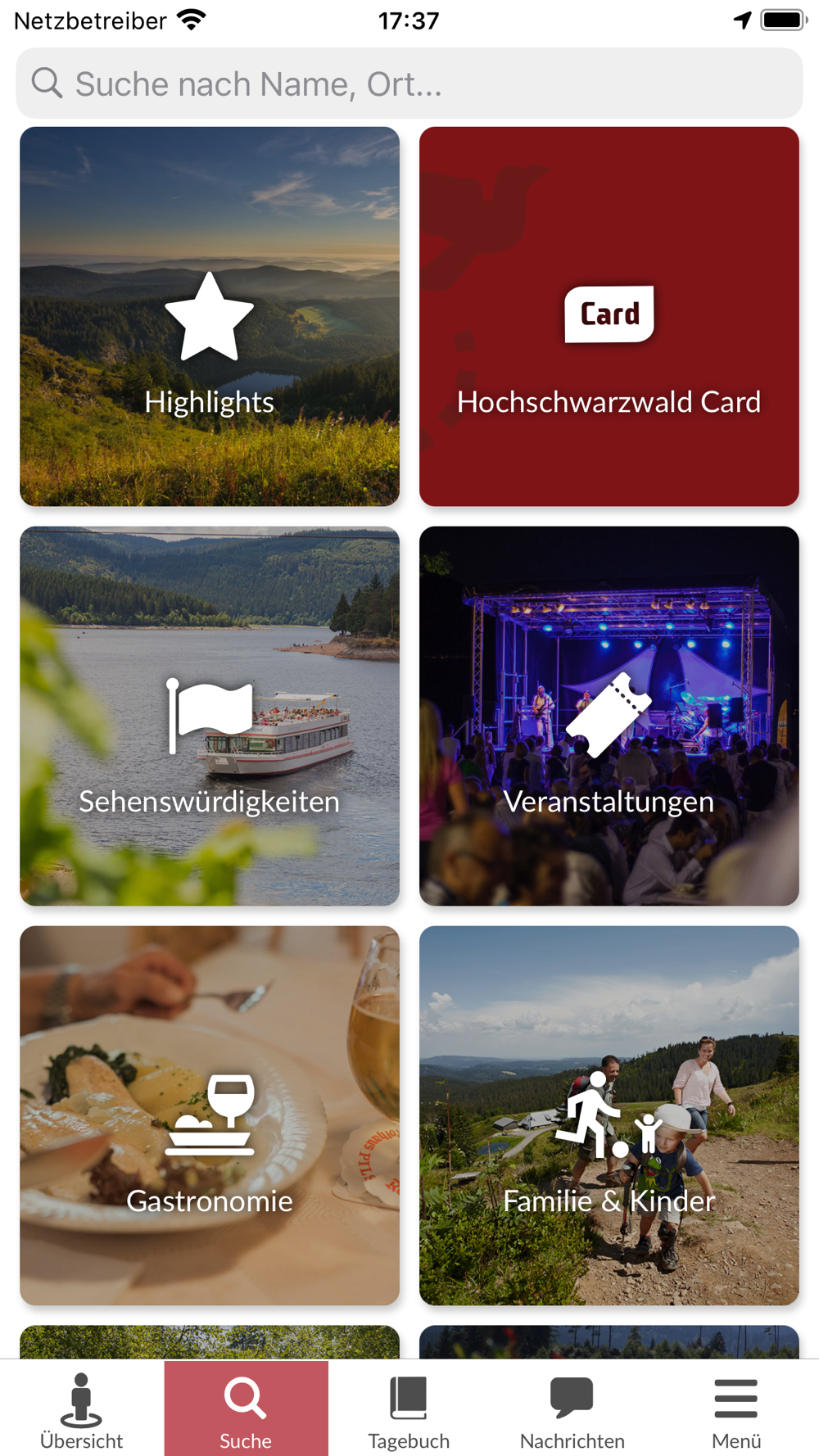819x1456 pixels.
Task: Tap the search field for name or place
Action: [x=409, y=84]
